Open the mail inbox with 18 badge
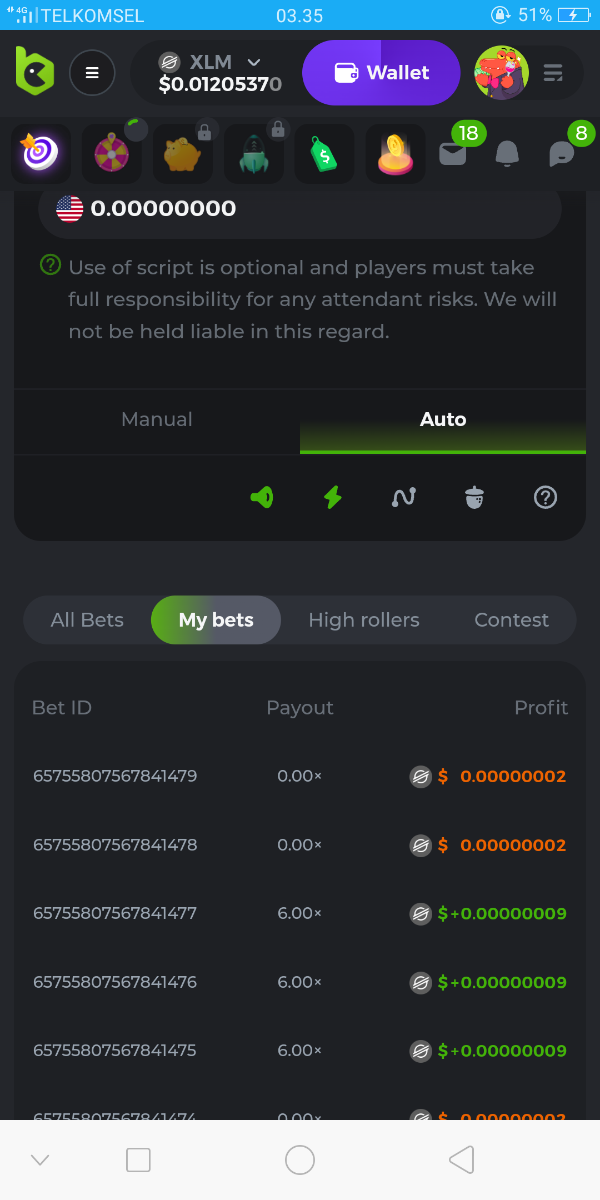Image resolution: width=600 pixels, height=1200 pixels. tap(453, 154)
